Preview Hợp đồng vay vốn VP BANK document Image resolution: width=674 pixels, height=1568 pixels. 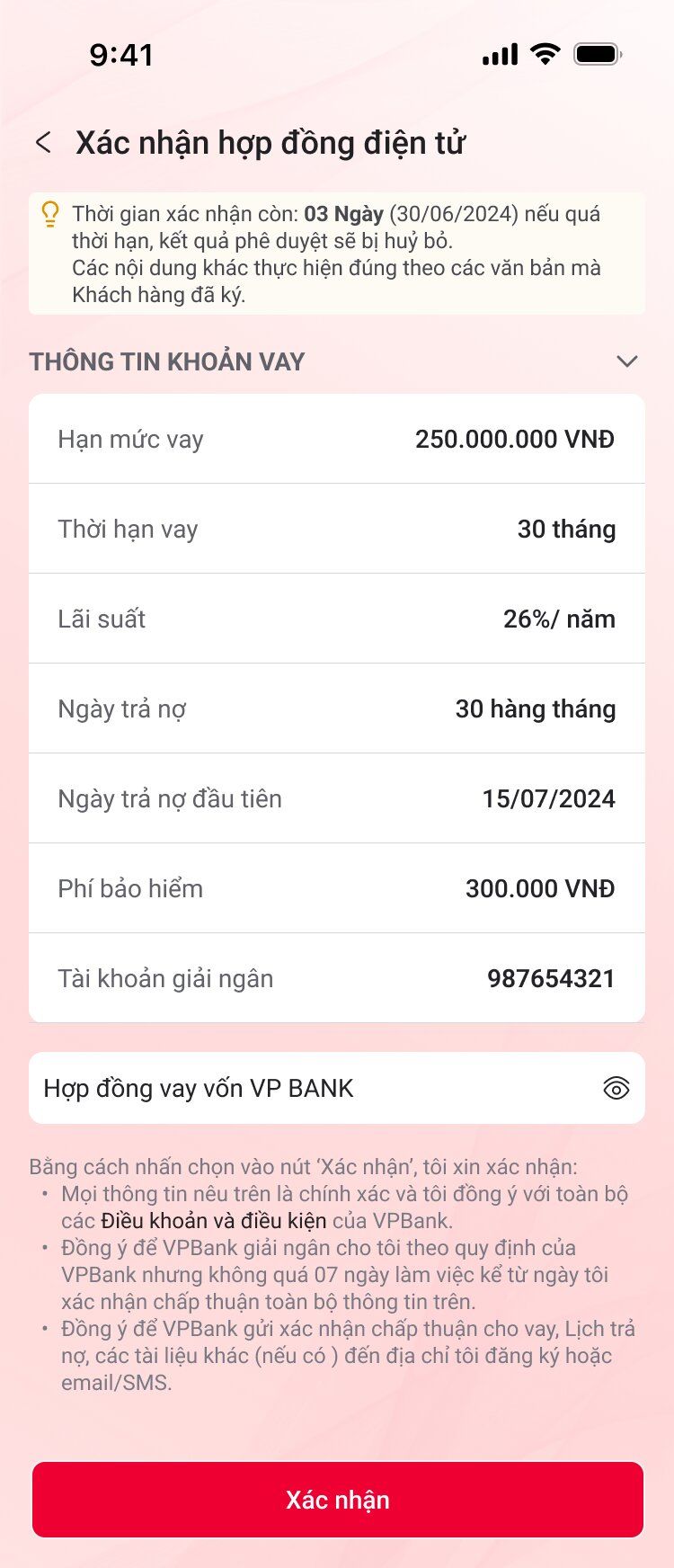pyautogui.click(x=615, y=1088)
